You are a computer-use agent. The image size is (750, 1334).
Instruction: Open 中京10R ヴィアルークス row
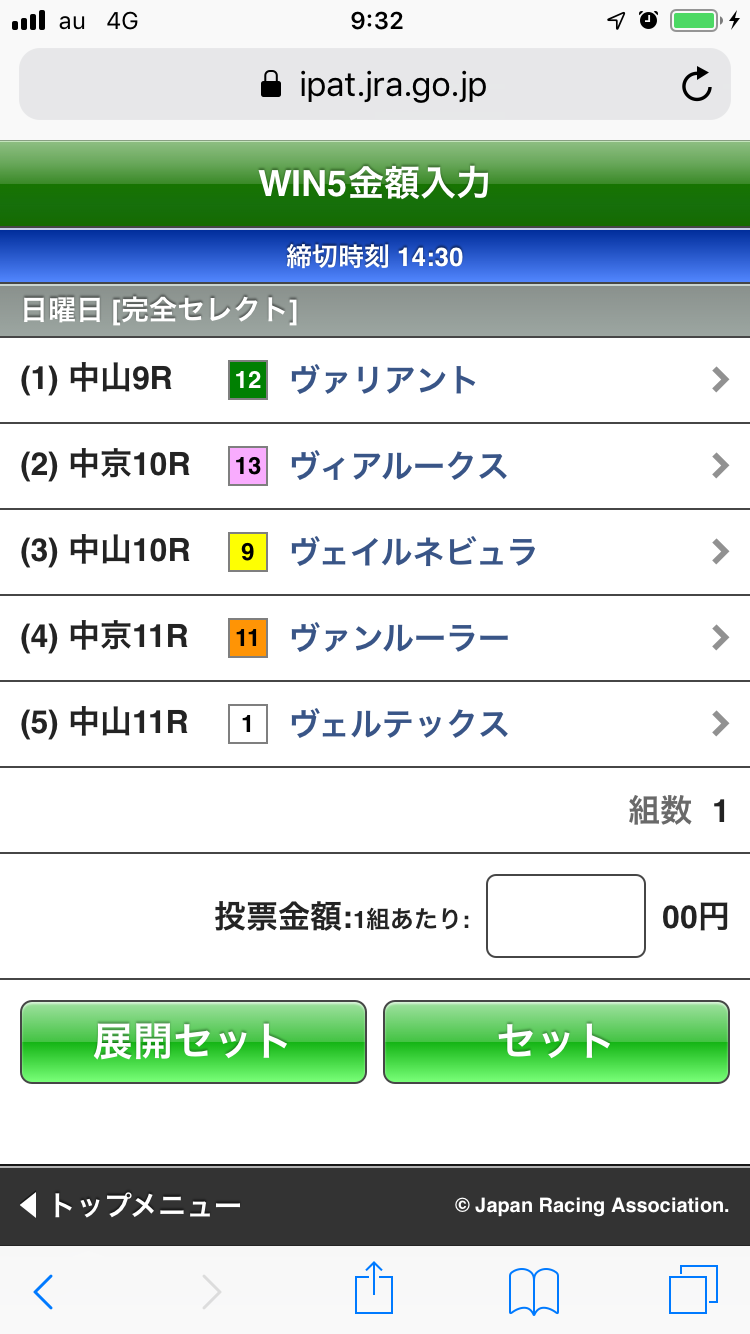tap(375, 466)
